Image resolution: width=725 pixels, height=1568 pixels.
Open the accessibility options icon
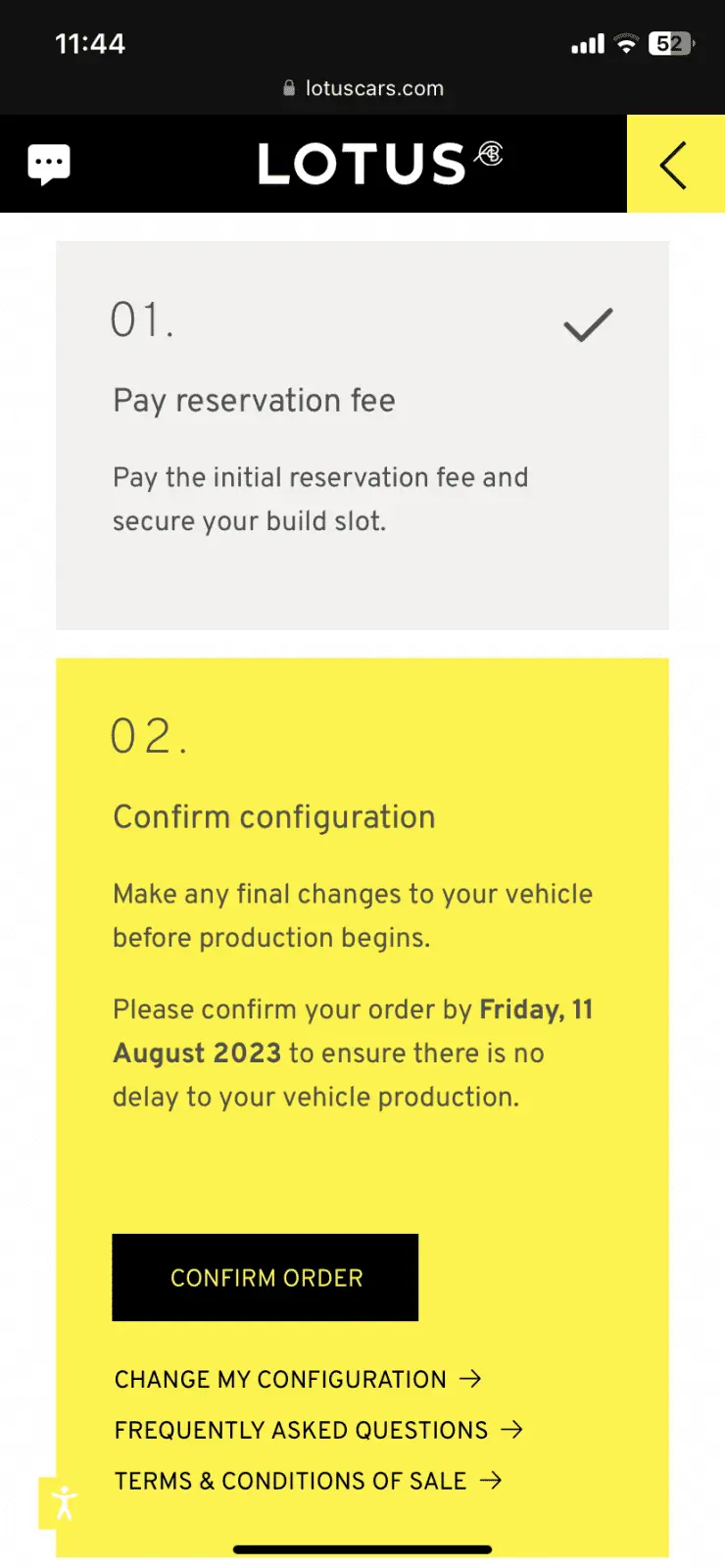point(65,1502)
